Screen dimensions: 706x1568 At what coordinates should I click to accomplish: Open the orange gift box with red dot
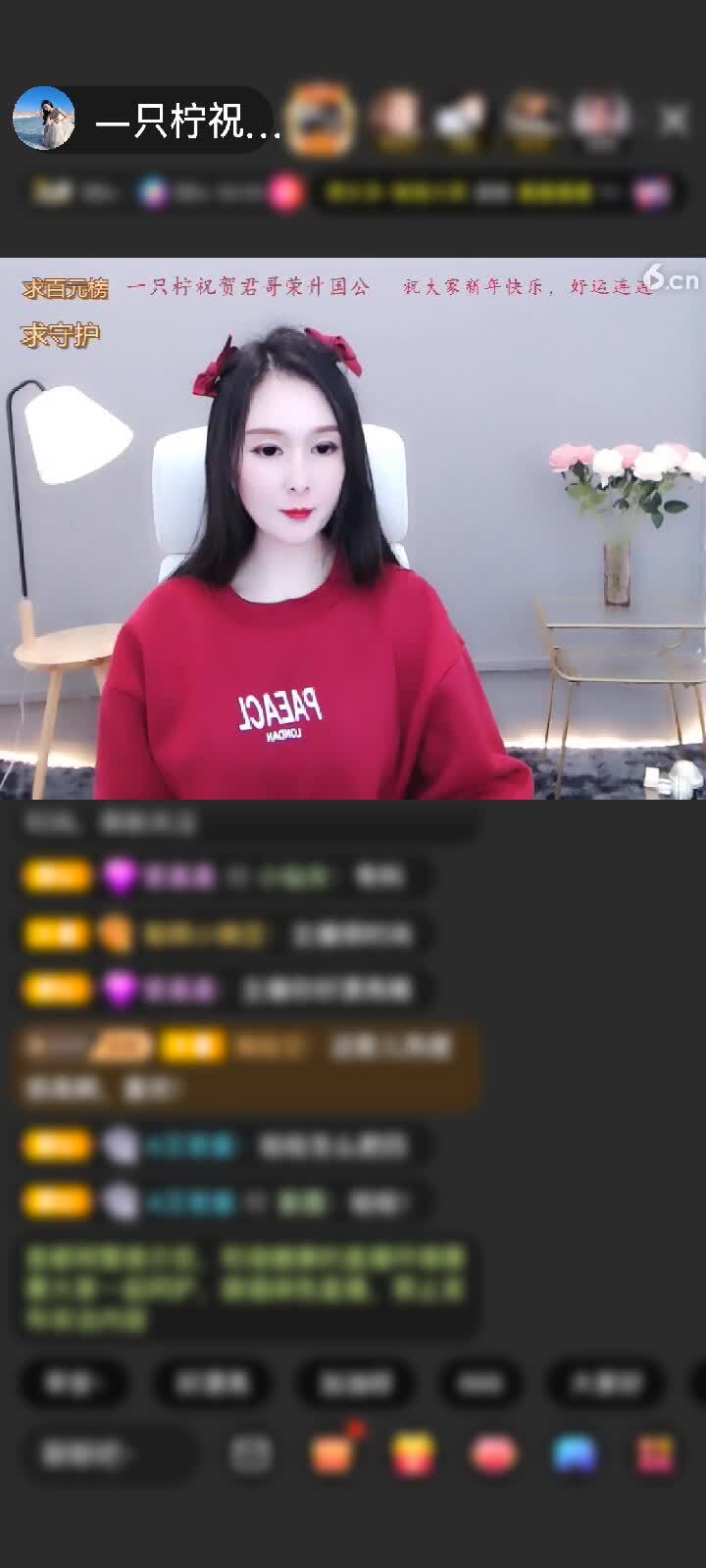(x=331, y=1454)
